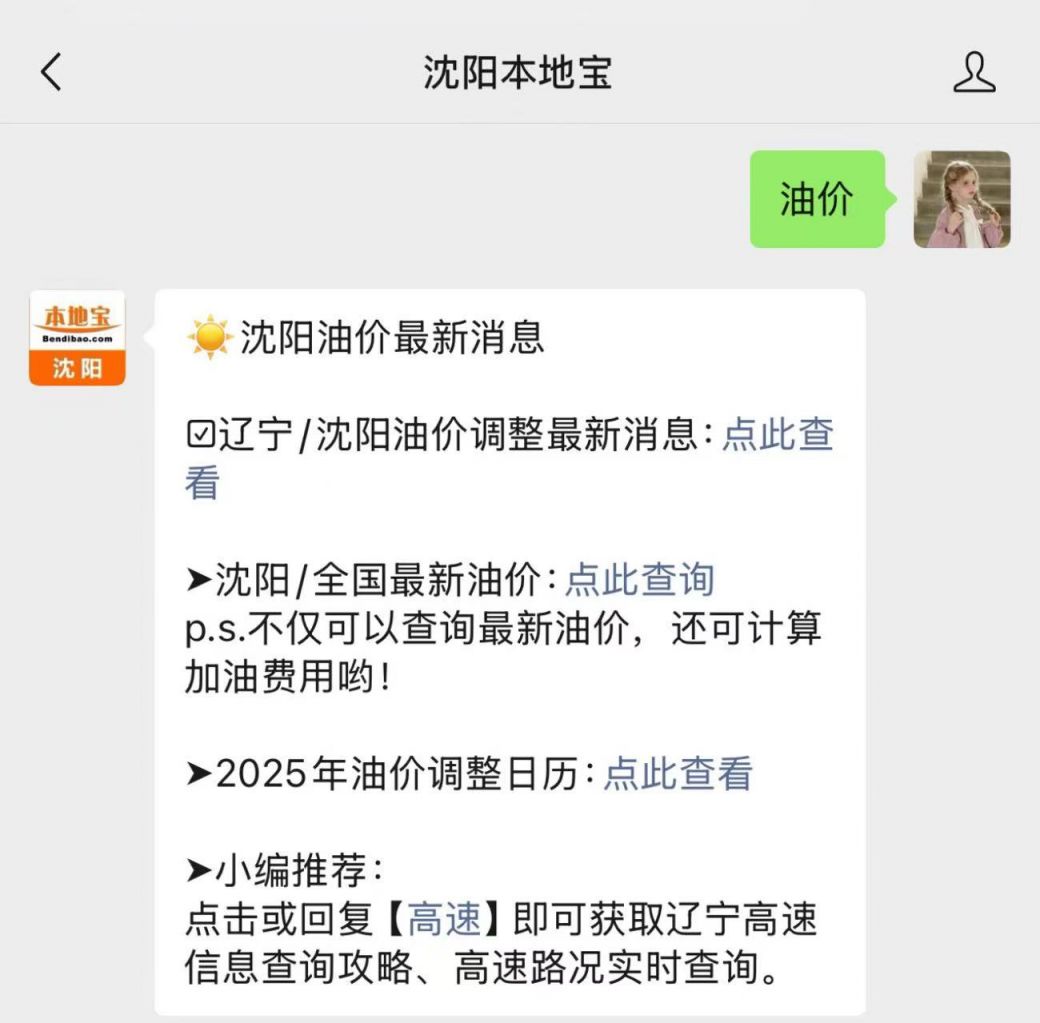Open the 2025 oil price calendar 点此查看 link
The height and width of the screenshot is (1023, 1040).
pos(677,773)
